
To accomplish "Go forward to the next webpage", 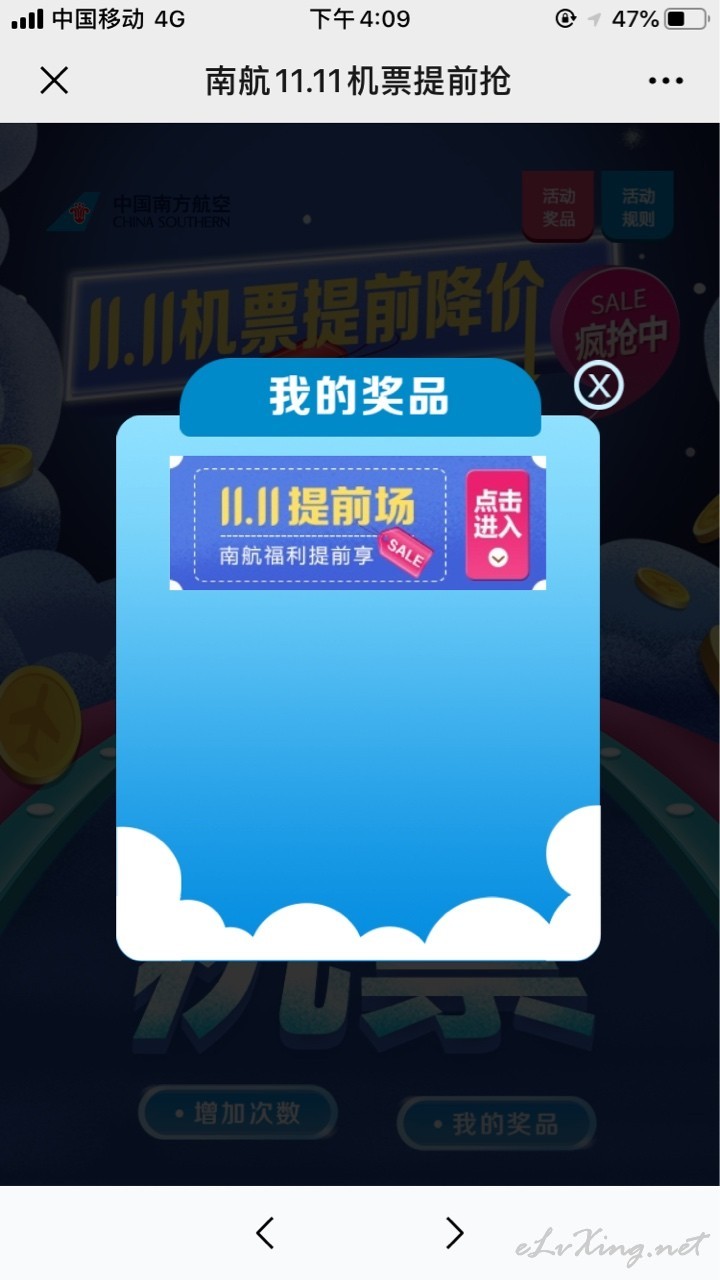I will [x=454, y=1232].
